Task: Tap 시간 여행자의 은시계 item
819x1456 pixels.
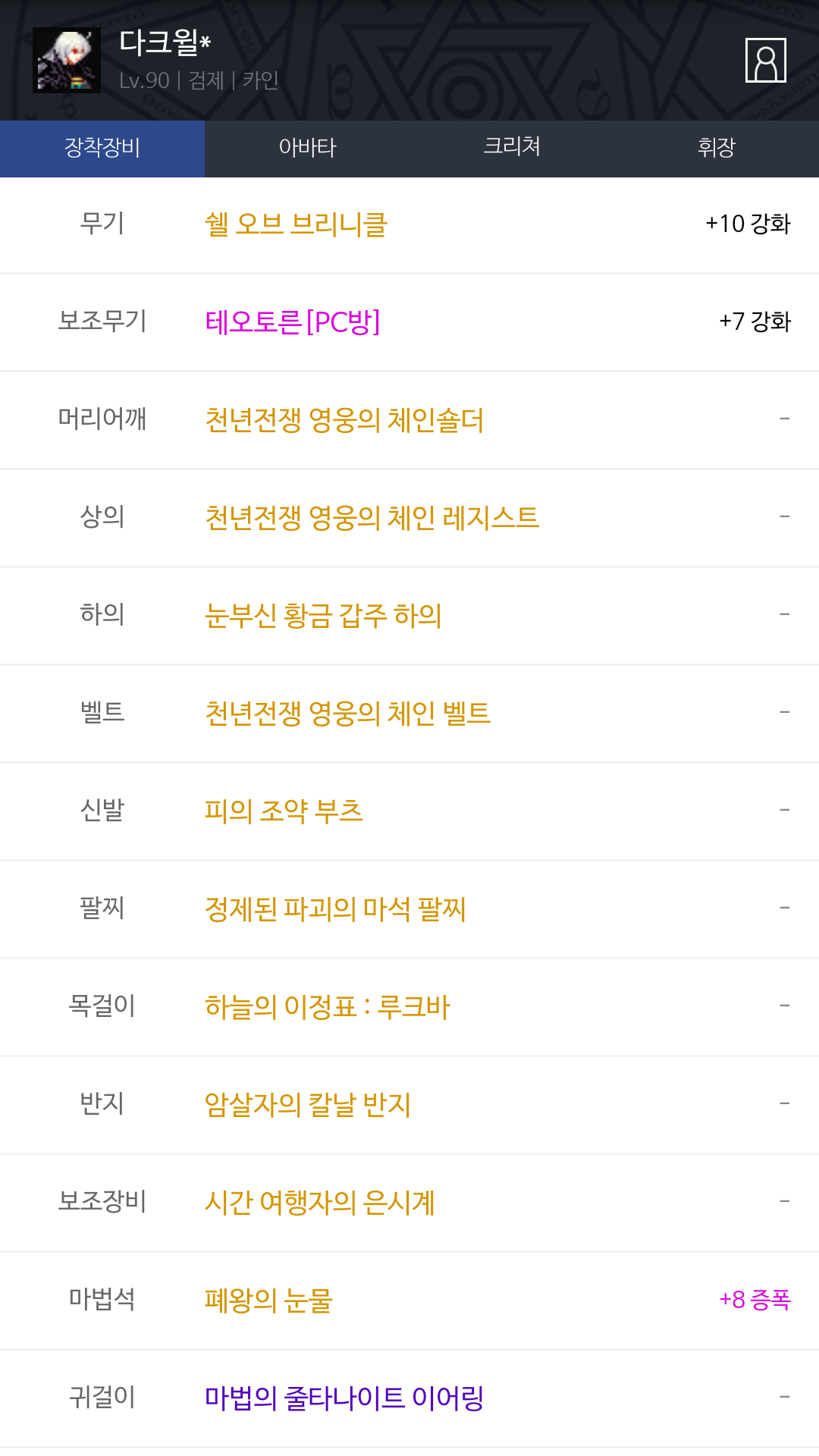Action: click(319, 1202)
